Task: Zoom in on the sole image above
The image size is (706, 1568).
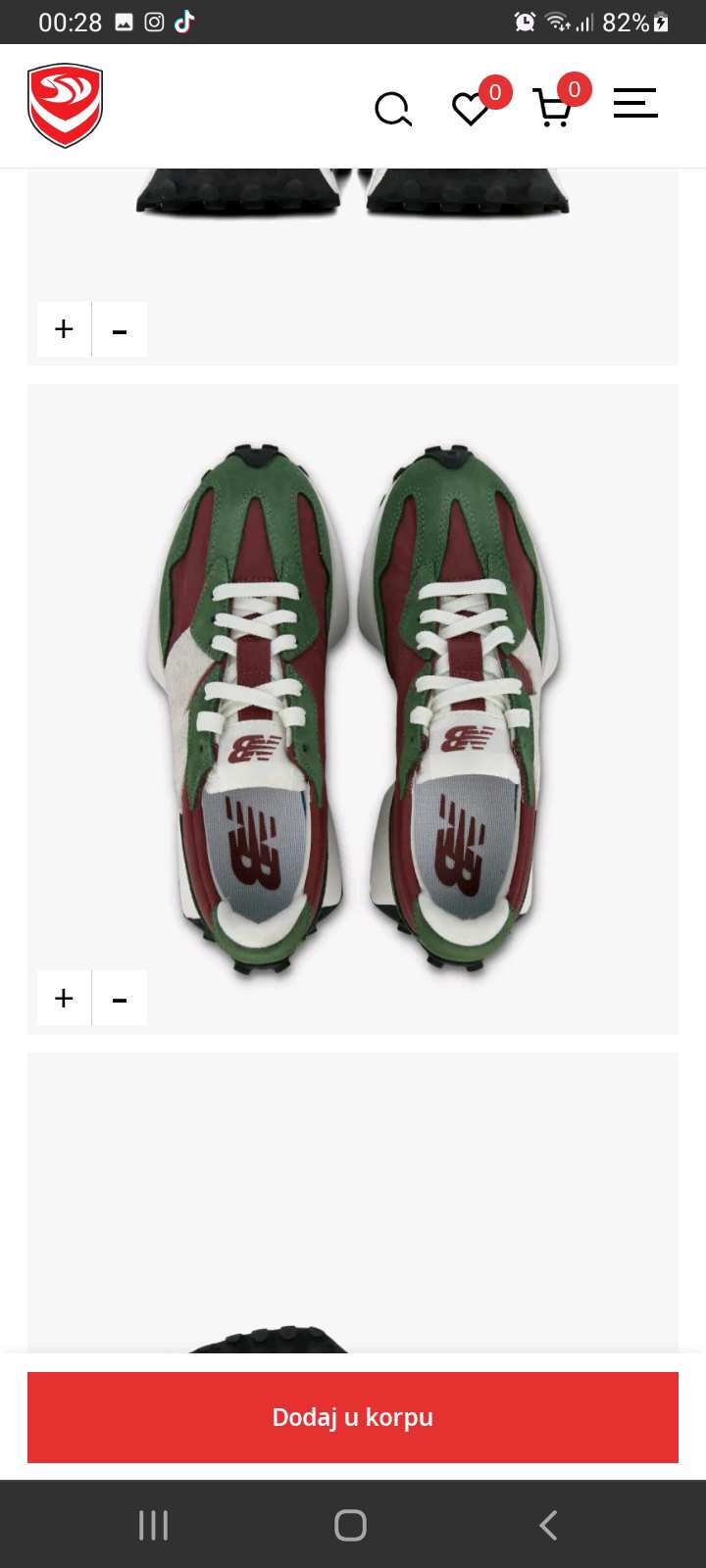Action: coord(64,328)
